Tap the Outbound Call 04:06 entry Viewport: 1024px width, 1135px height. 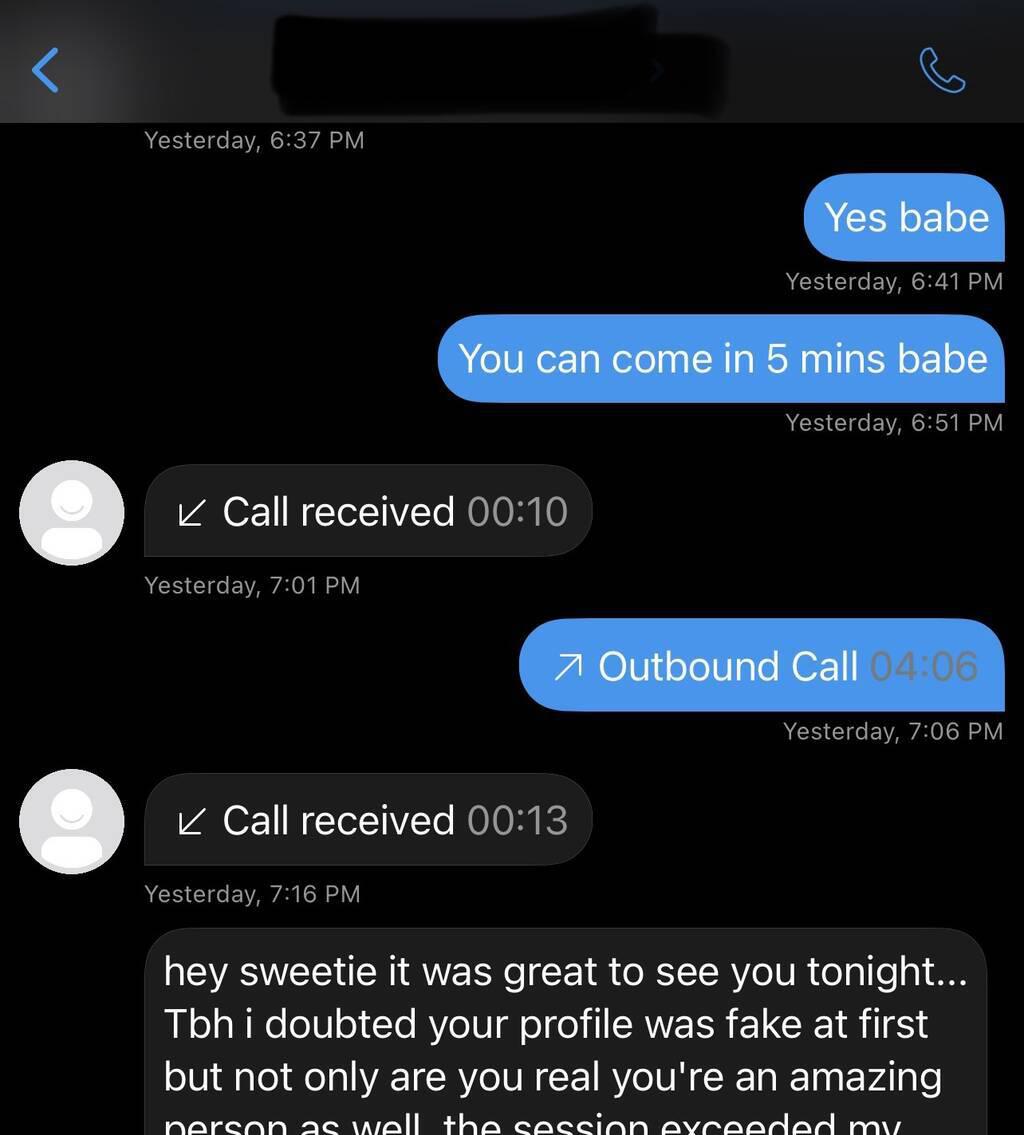pos(761,666)
